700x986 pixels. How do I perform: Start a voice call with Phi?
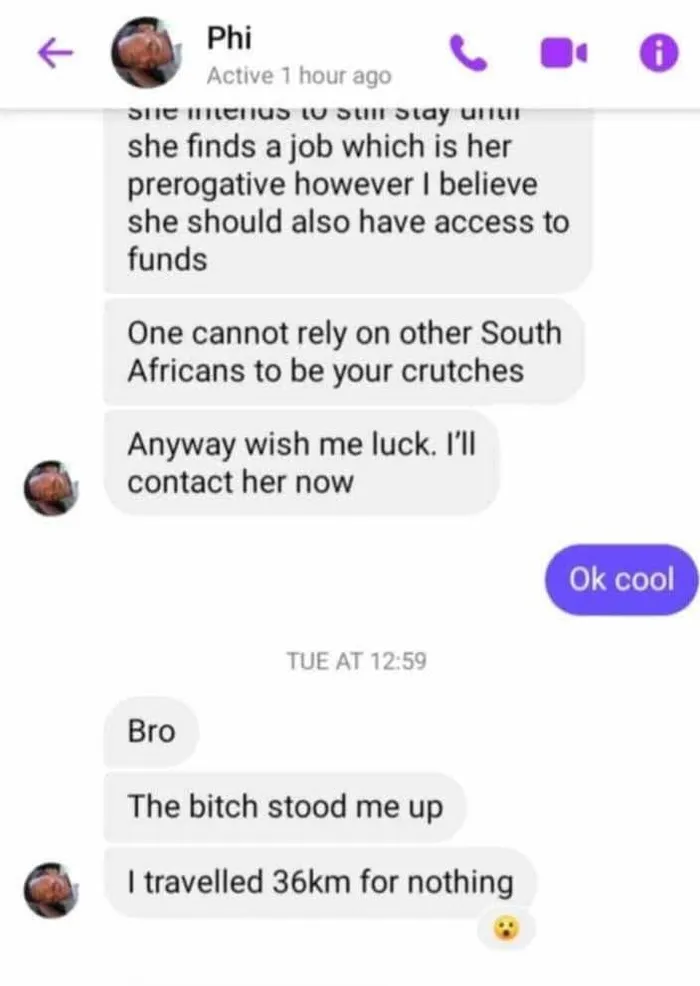(x=469, y=54)
